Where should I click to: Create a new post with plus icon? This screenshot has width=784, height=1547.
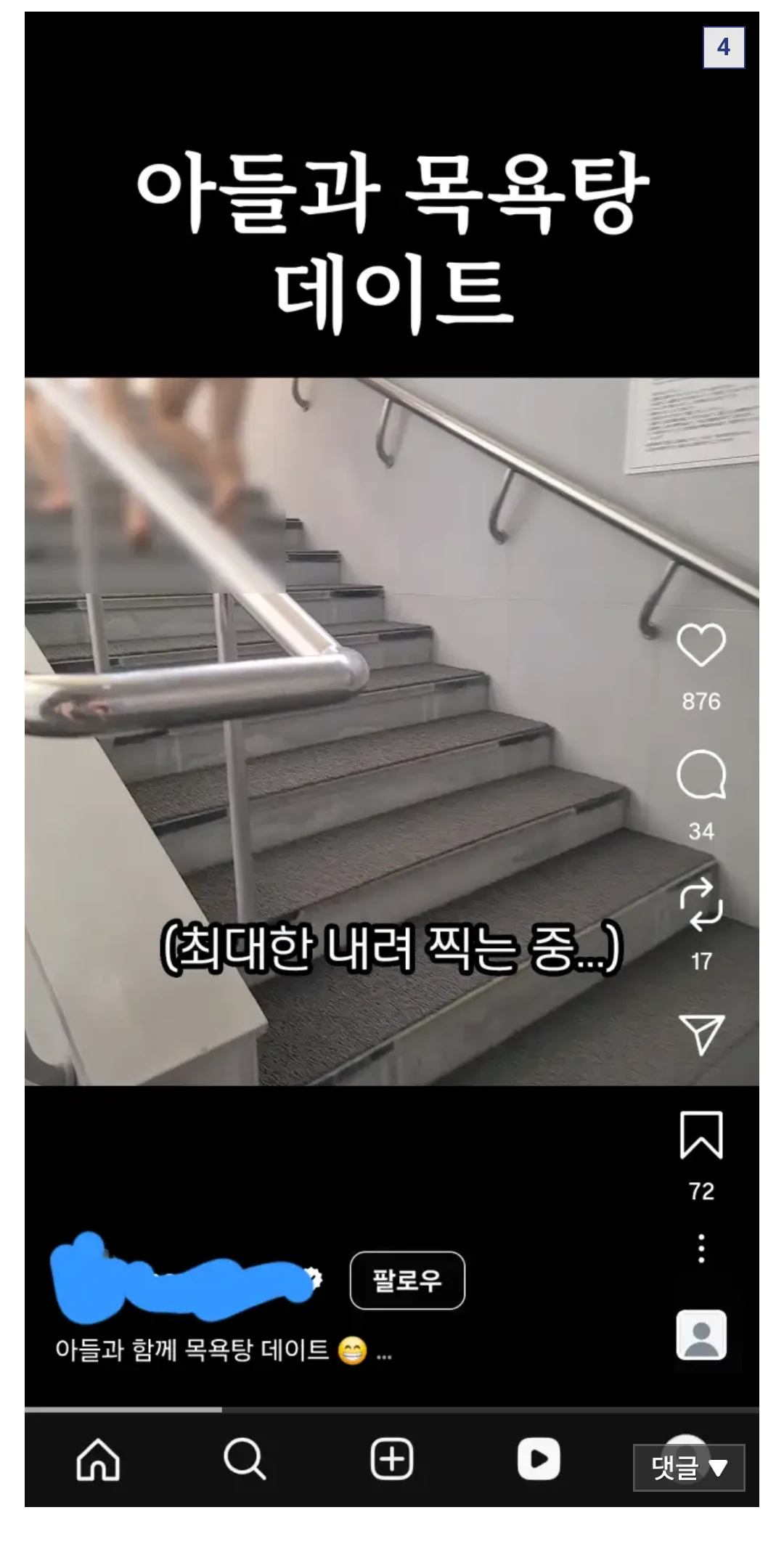point(392,1459)
